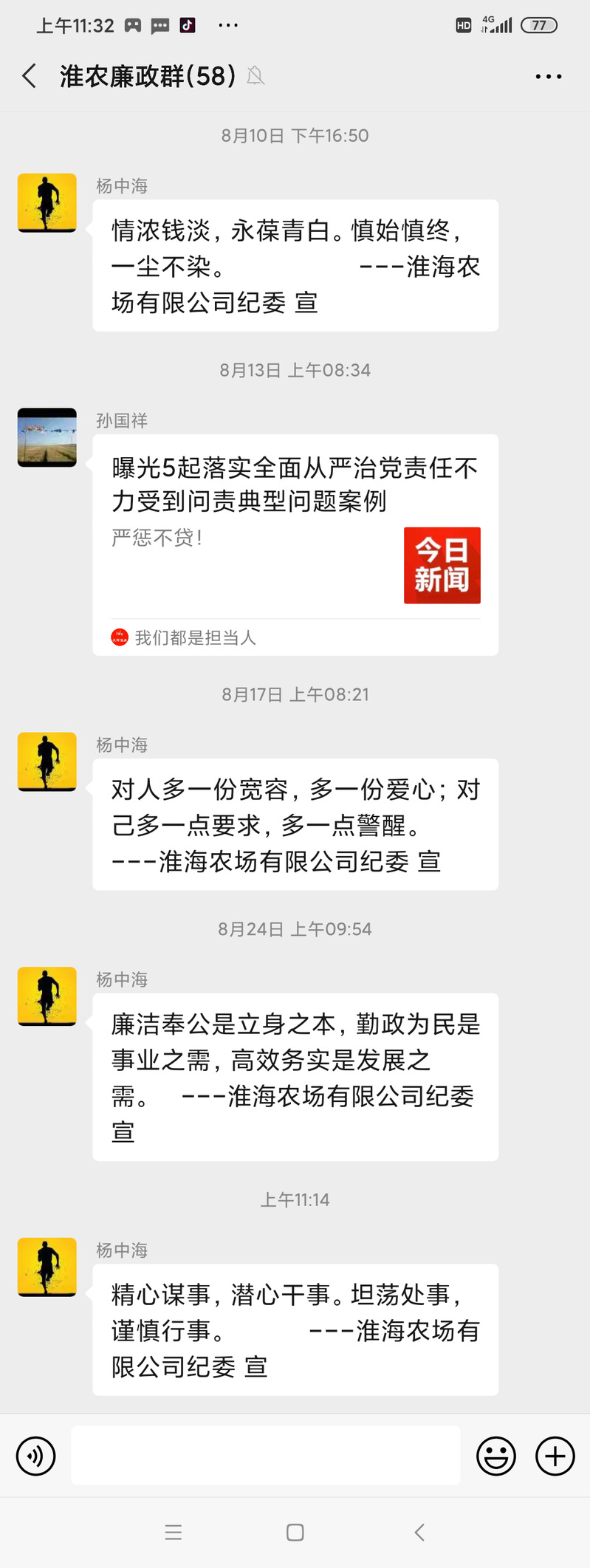The height and width of the screenshot is (1568, 590).
Task: Open the emoji sticker panel
Action: 495,1456
